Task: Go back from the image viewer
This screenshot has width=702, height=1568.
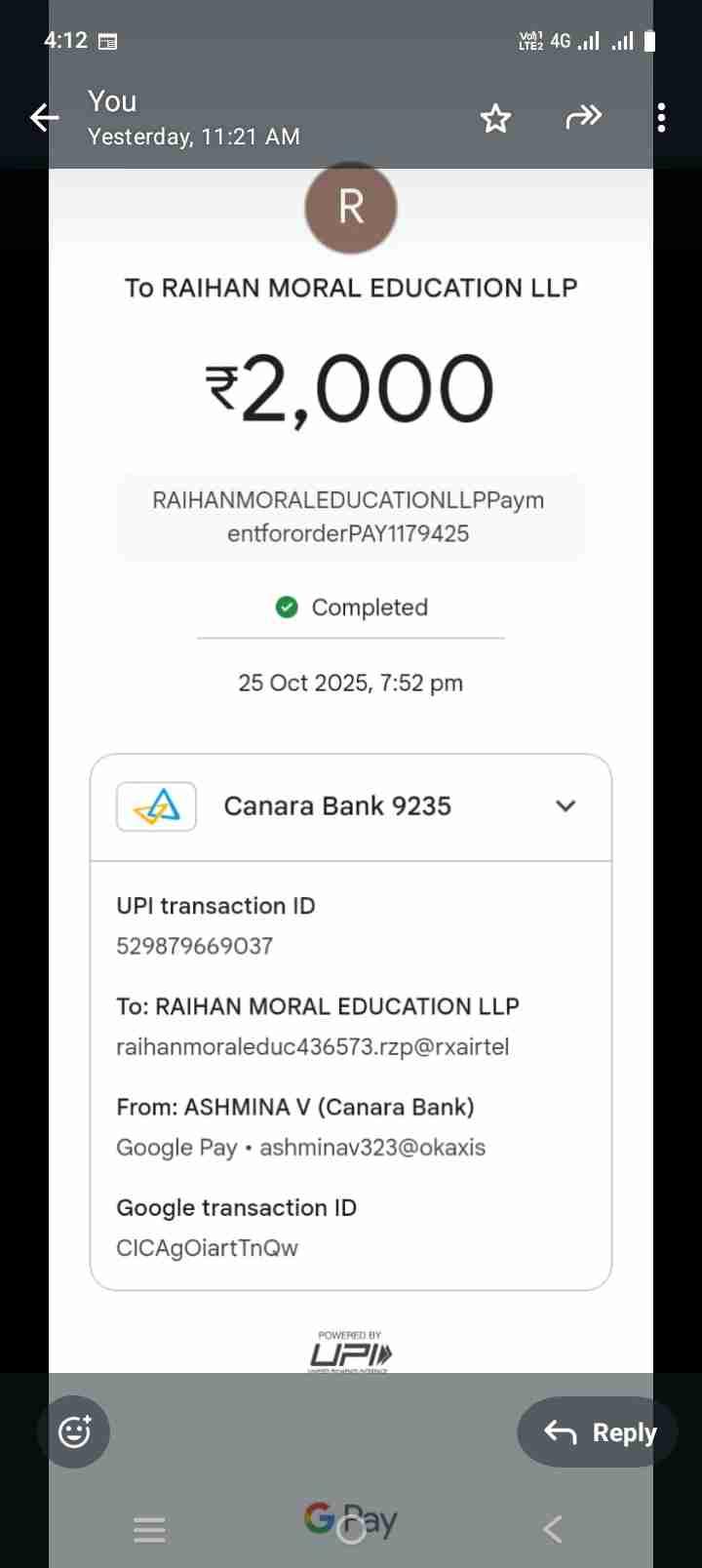Action: point(45,118)
